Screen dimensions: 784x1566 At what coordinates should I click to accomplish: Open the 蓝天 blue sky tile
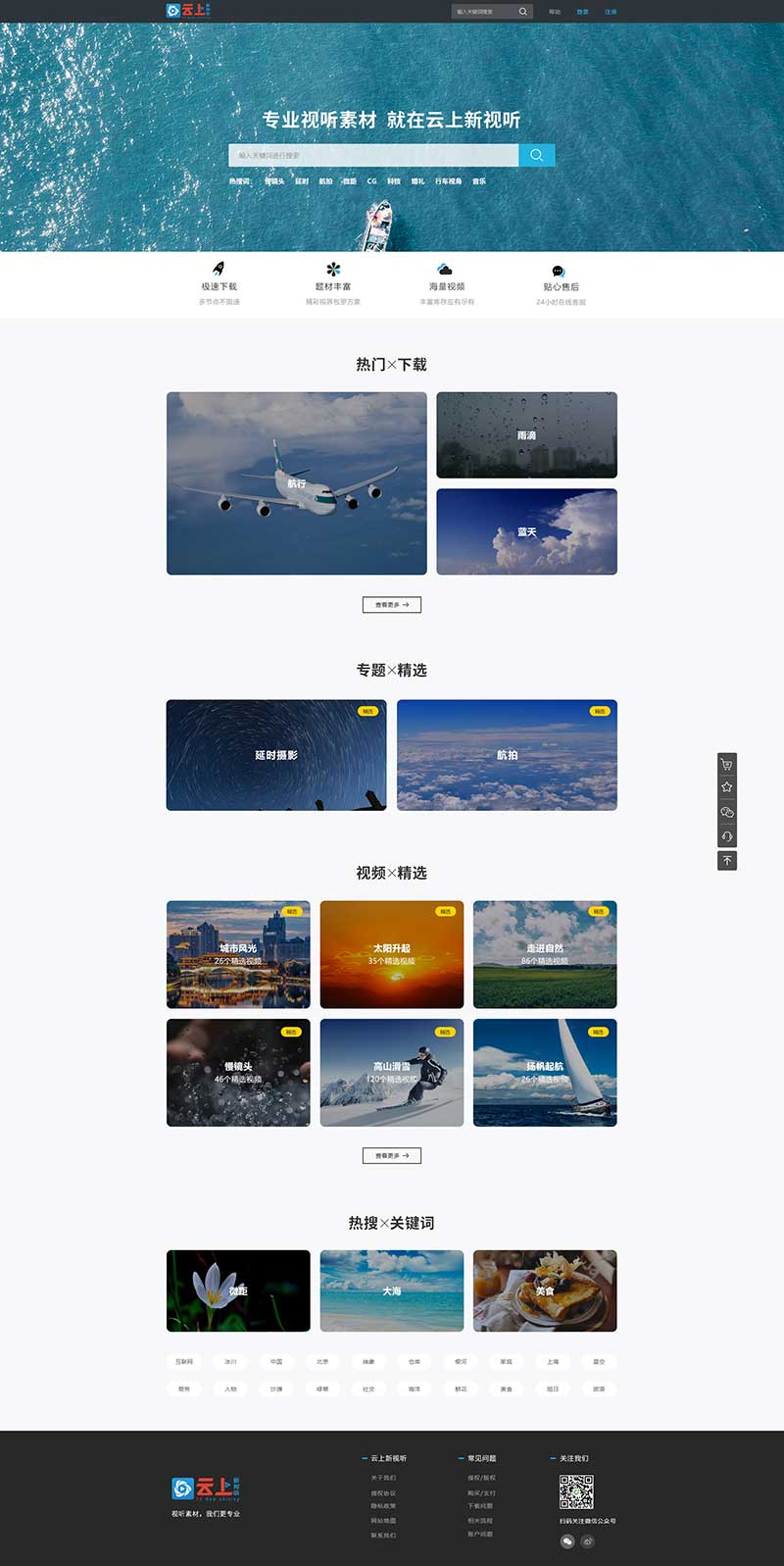(x=526, y=530)
